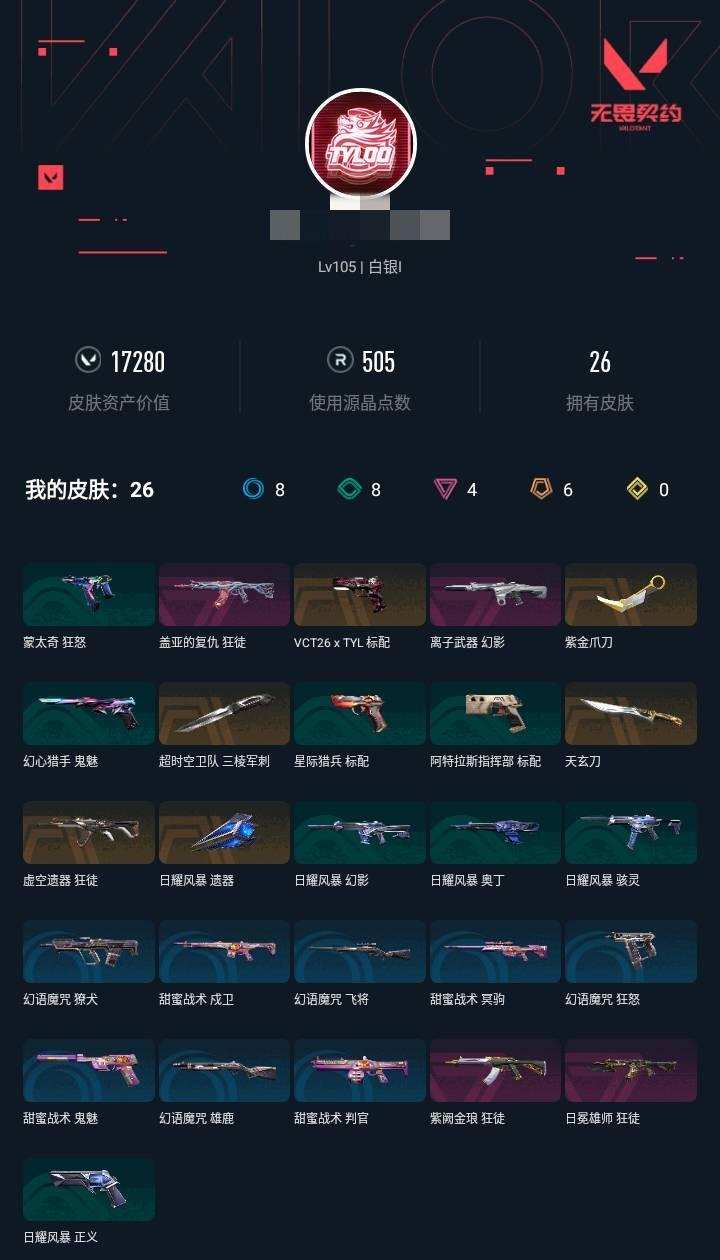Open the 紫金爪刀 knife skin thumbnail
This screenshot has height=1260, width=720.
pyautogui.click(x=631, y=595)
